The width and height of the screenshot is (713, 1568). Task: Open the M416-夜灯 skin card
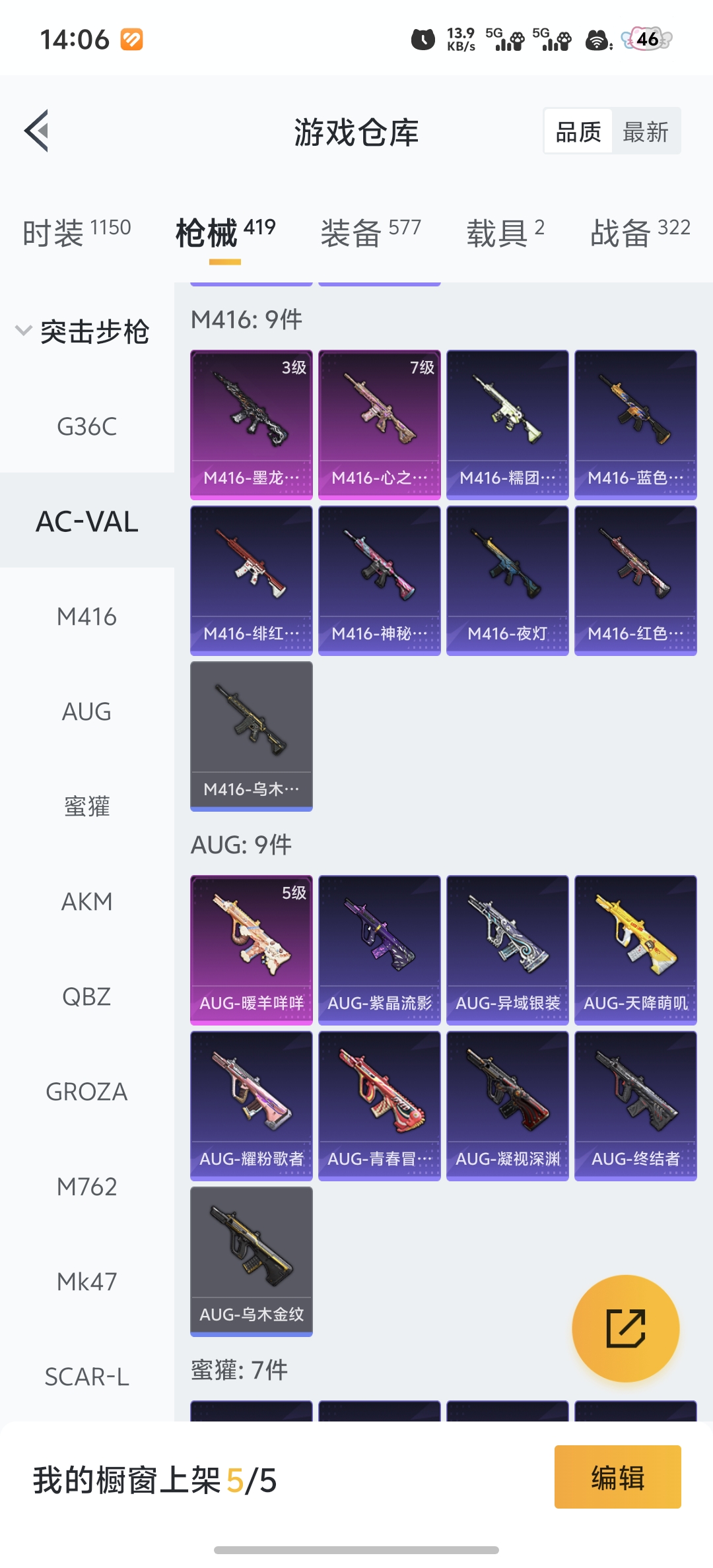pos(507,580)
